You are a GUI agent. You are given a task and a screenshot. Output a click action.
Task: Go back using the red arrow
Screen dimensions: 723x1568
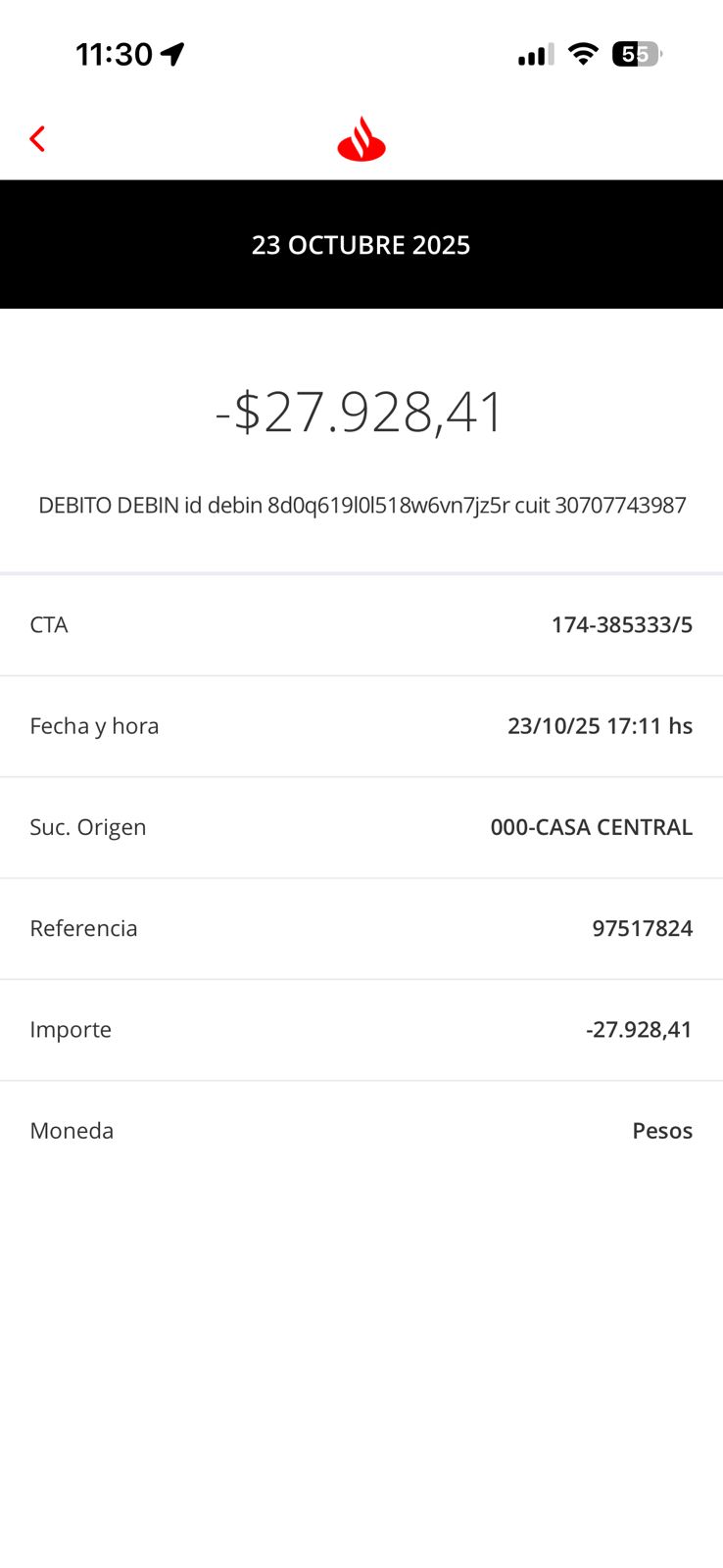[37, 139]
